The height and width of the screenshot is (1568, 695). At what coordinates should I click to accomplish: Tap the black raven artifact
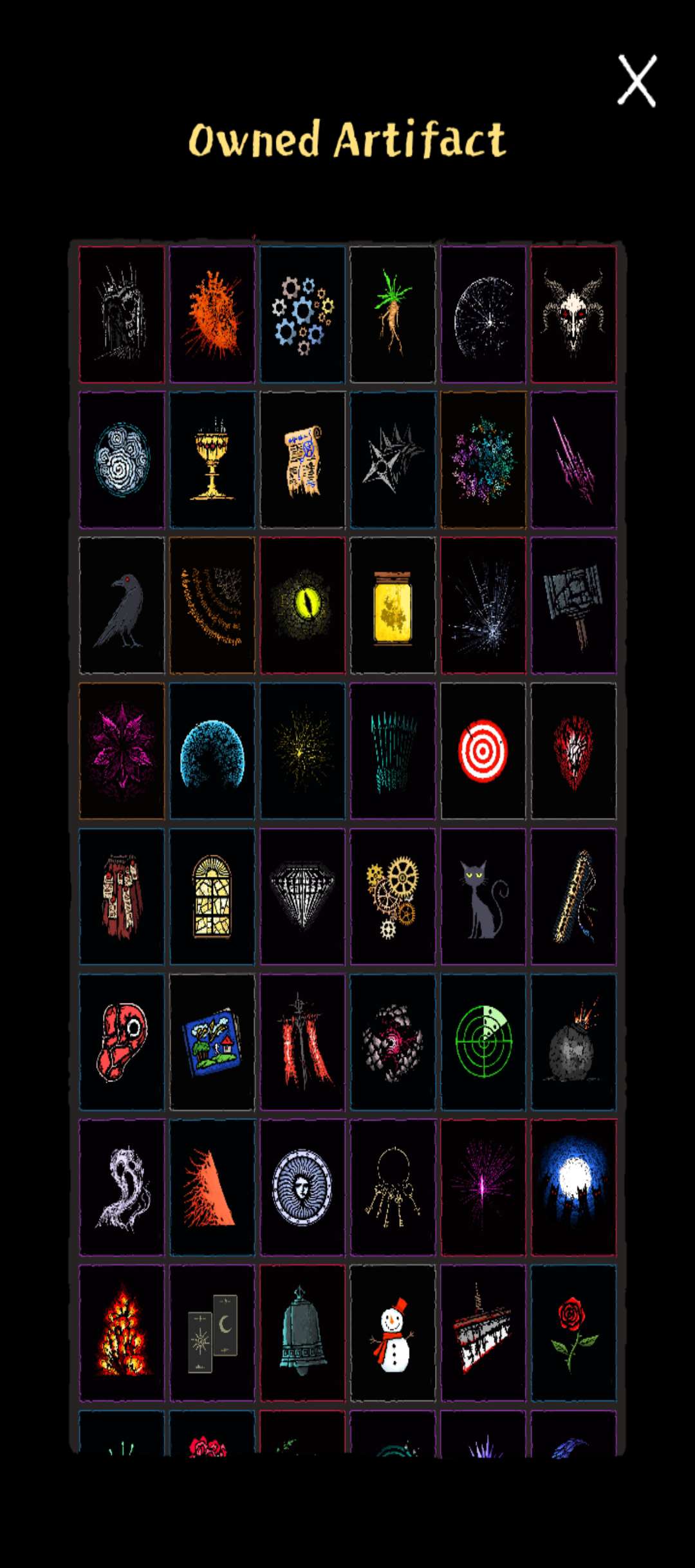122,606
